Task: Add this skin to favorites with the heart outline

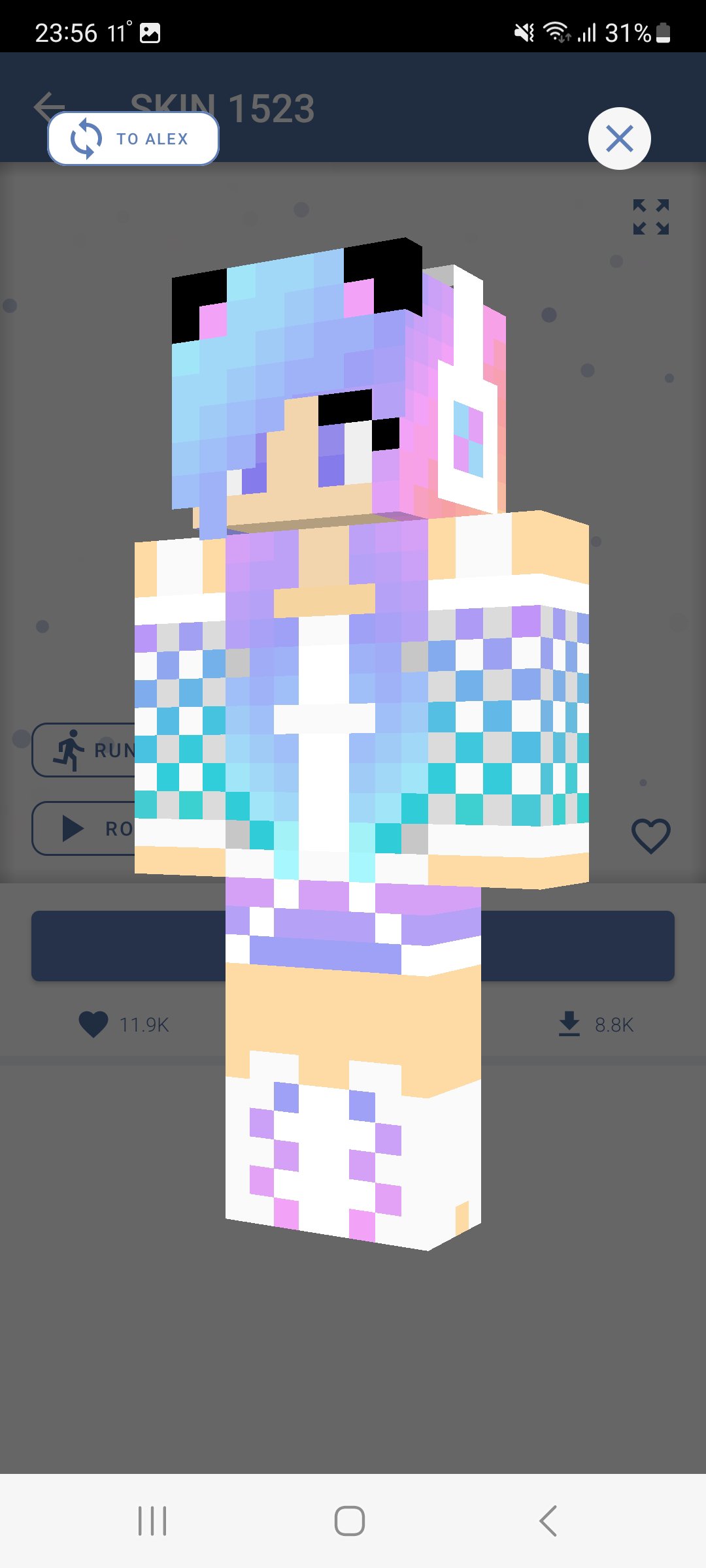Action: coord(650,836)
